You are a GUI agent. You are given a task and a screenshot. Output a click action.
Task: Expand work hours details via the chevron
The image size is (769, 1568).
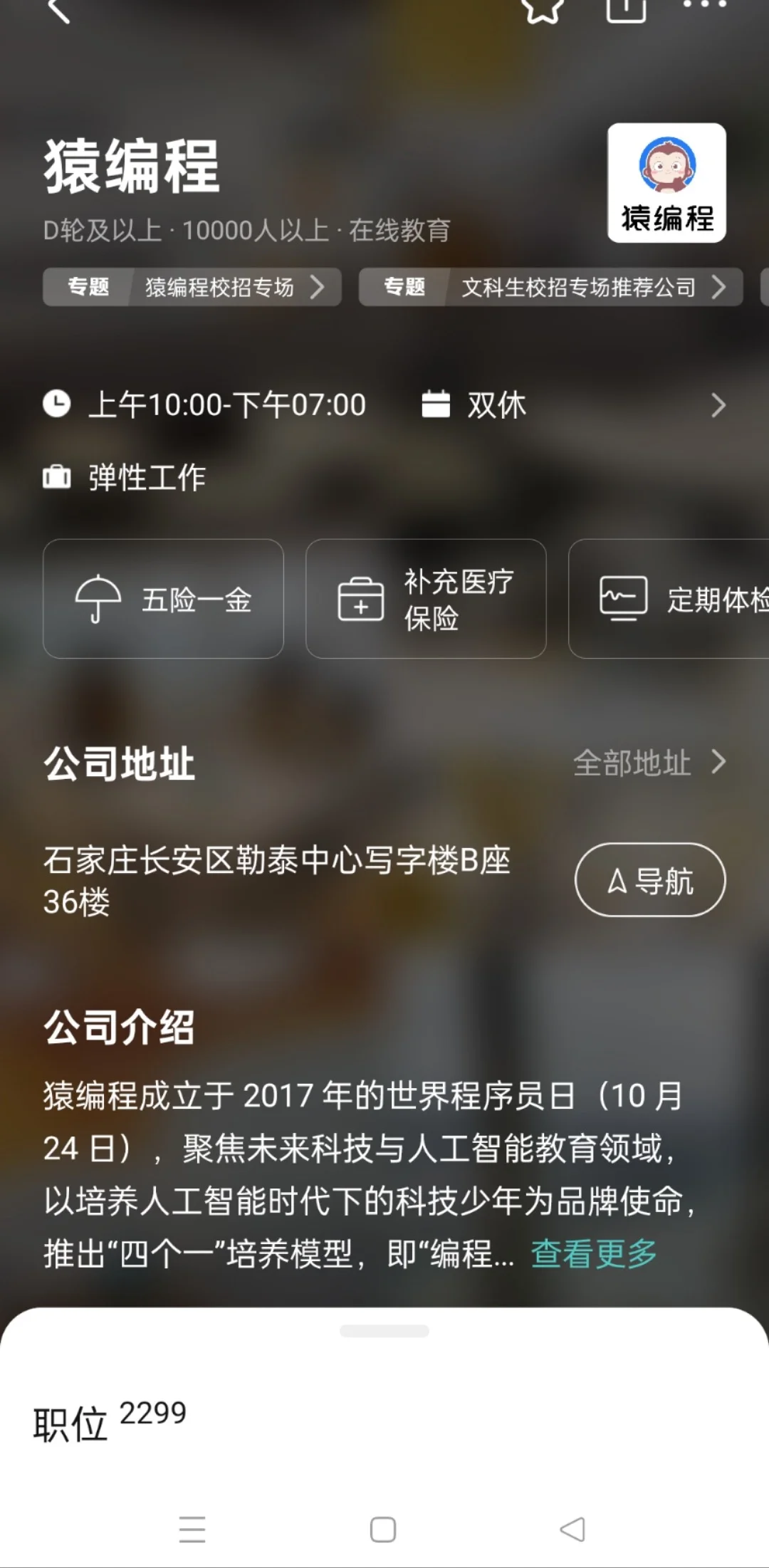click(718, 405)
